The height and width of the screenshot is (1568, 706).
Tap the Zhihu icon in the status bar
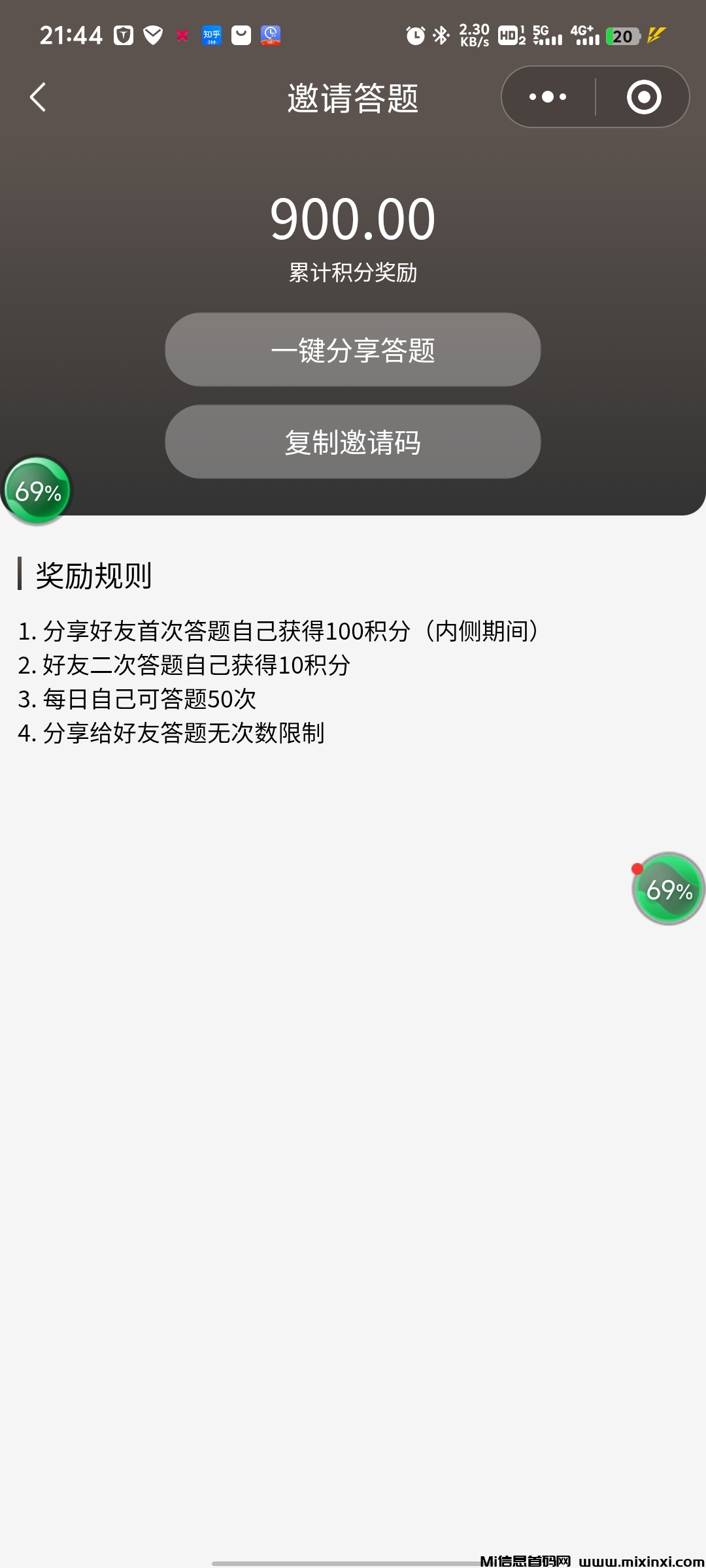pos(212,36)
